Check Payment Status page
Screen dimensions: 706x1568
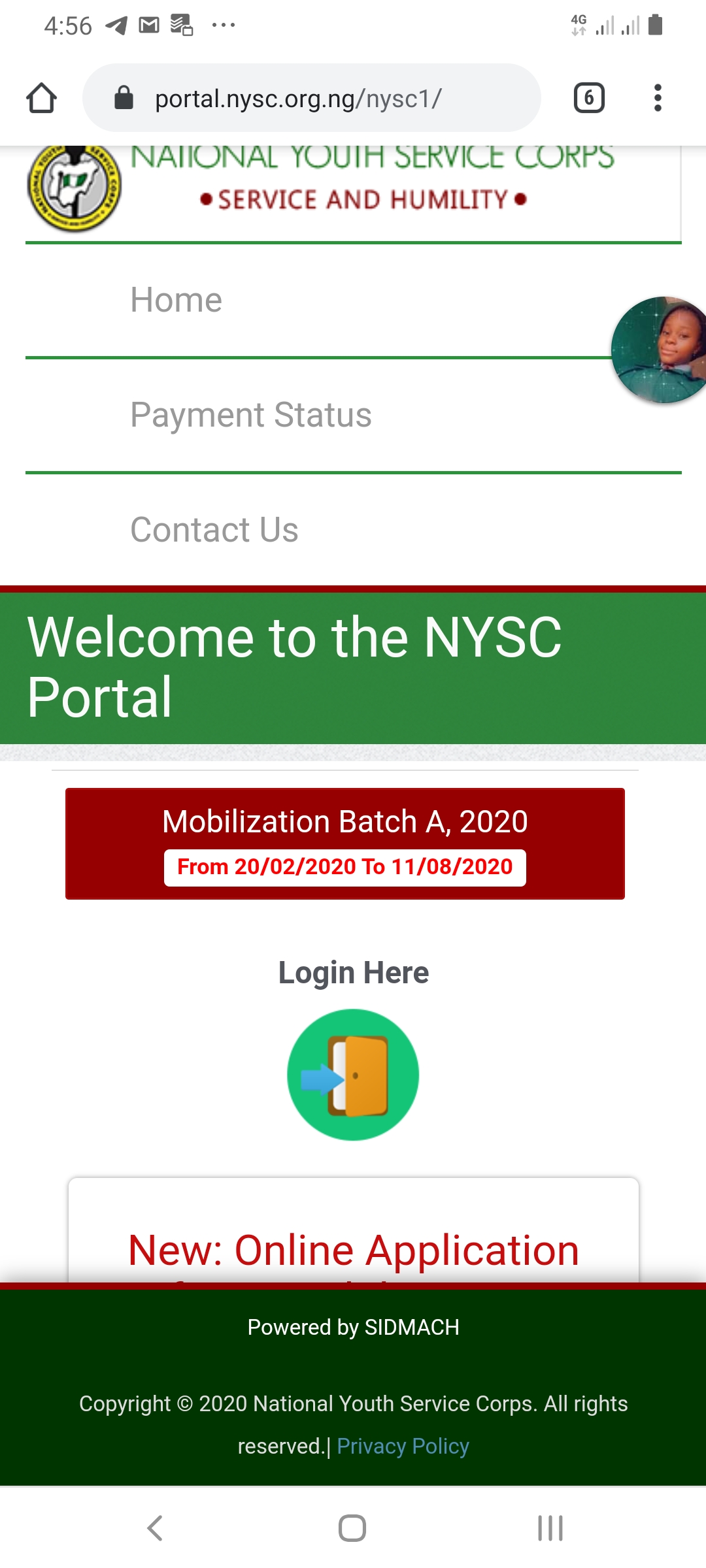[x=251, y=415]
